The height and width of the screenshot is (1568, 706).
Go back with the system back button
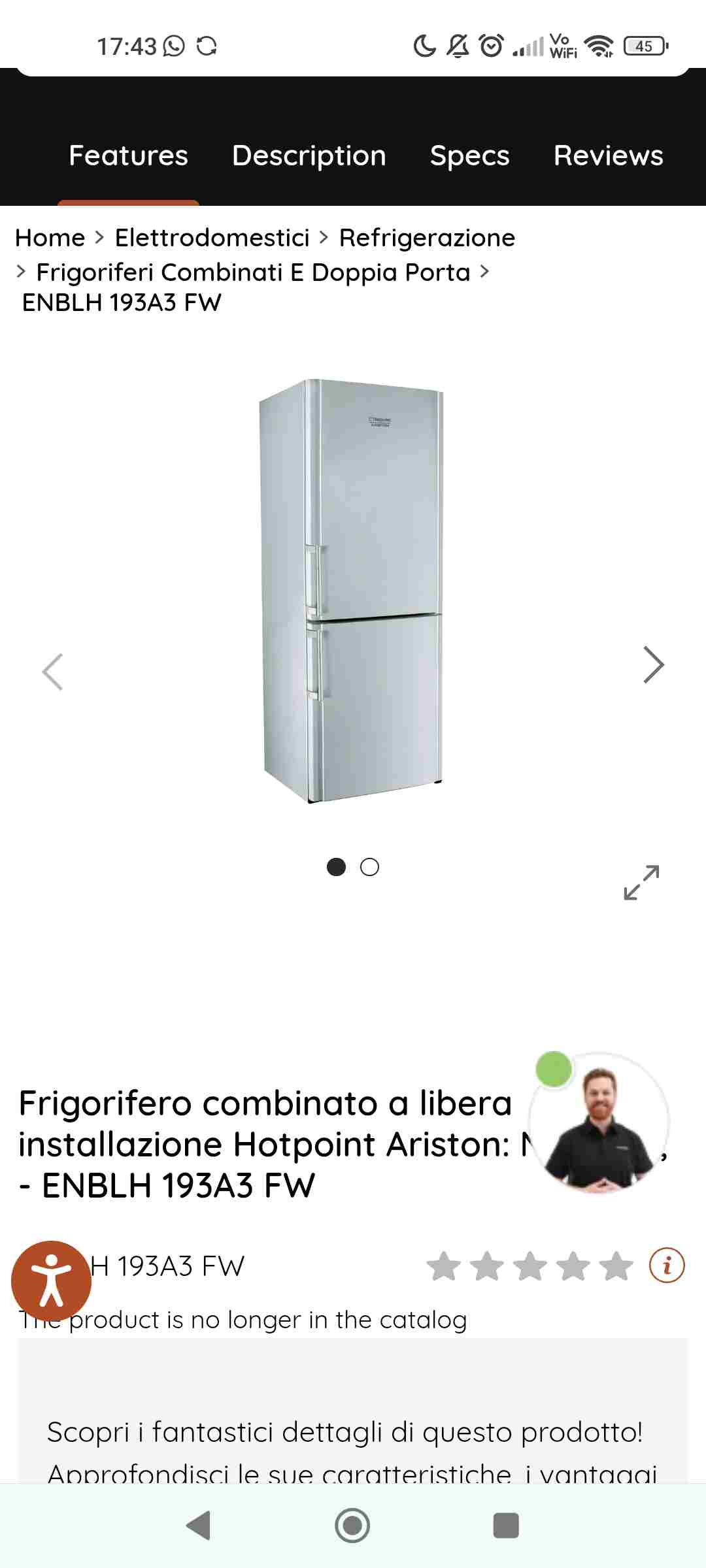[199, 1526]
